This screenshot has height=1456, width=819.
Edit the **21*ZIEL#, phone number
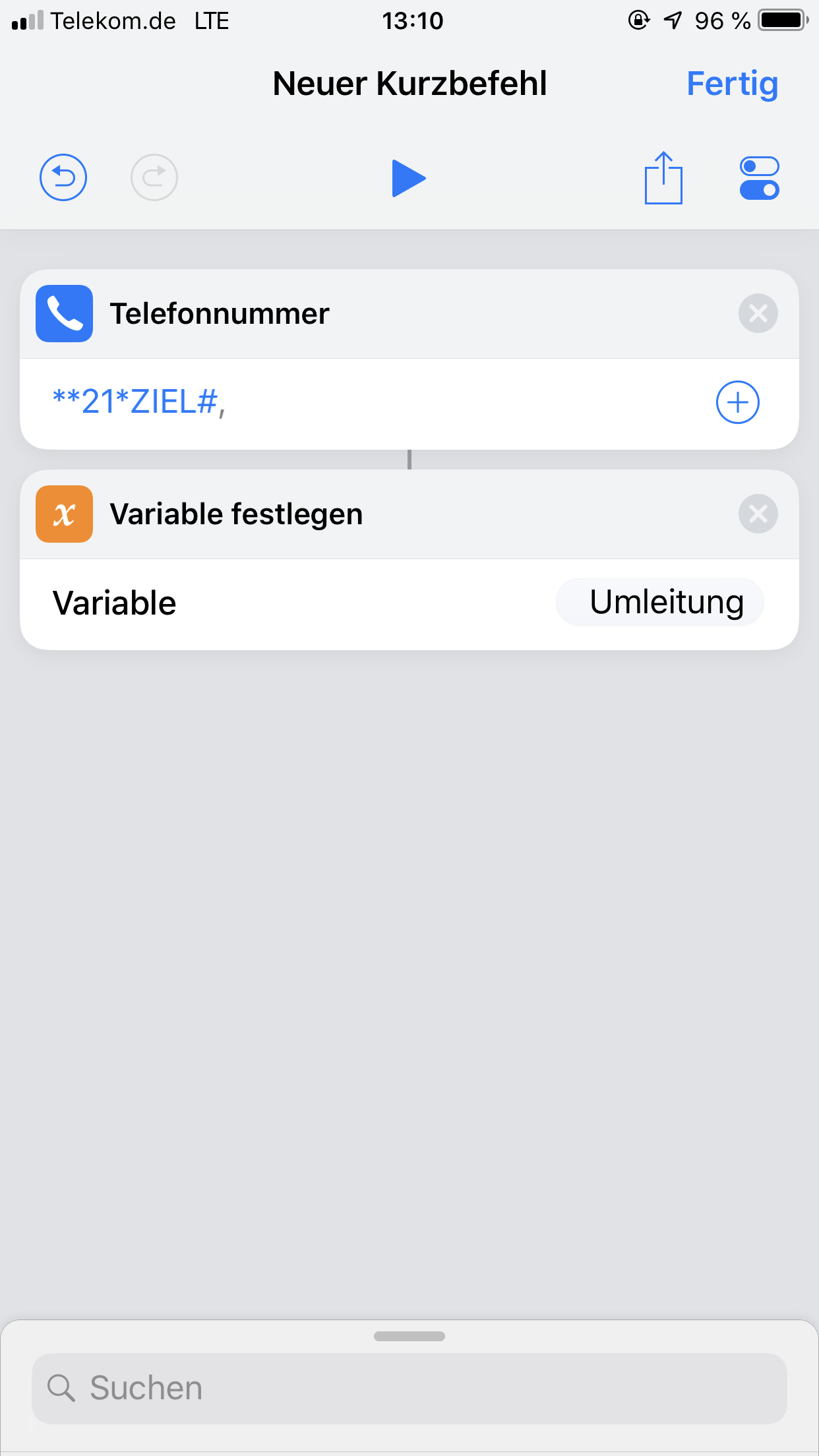(140, 402)
